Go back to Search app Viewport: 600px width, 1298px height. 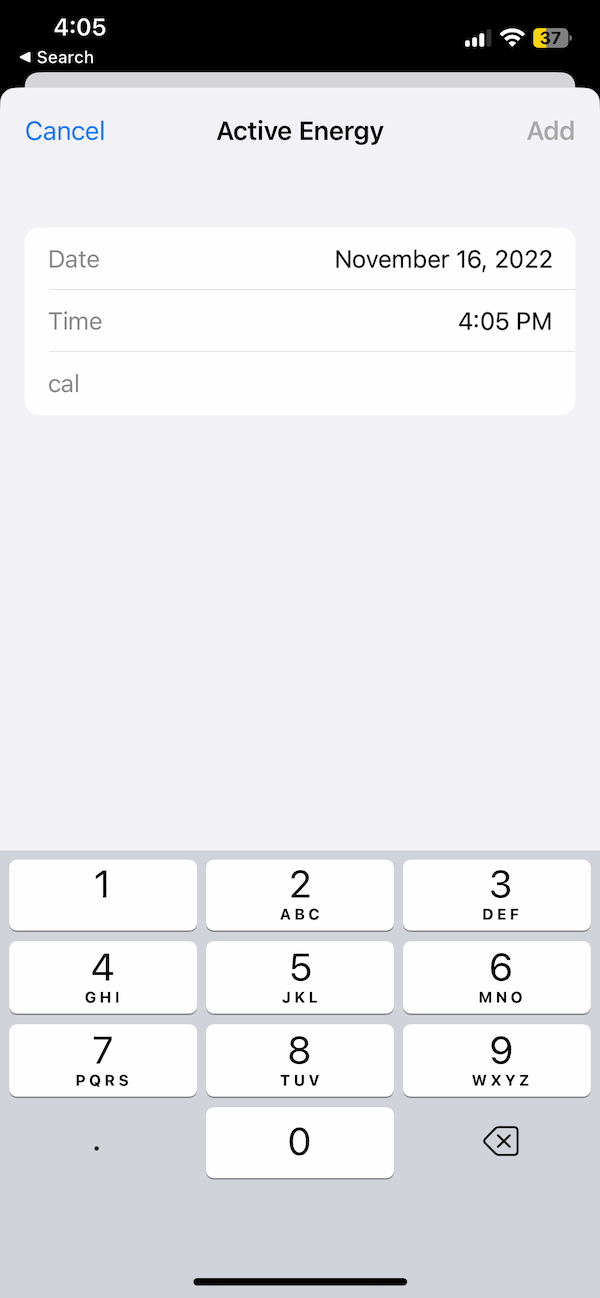(57, 57)
